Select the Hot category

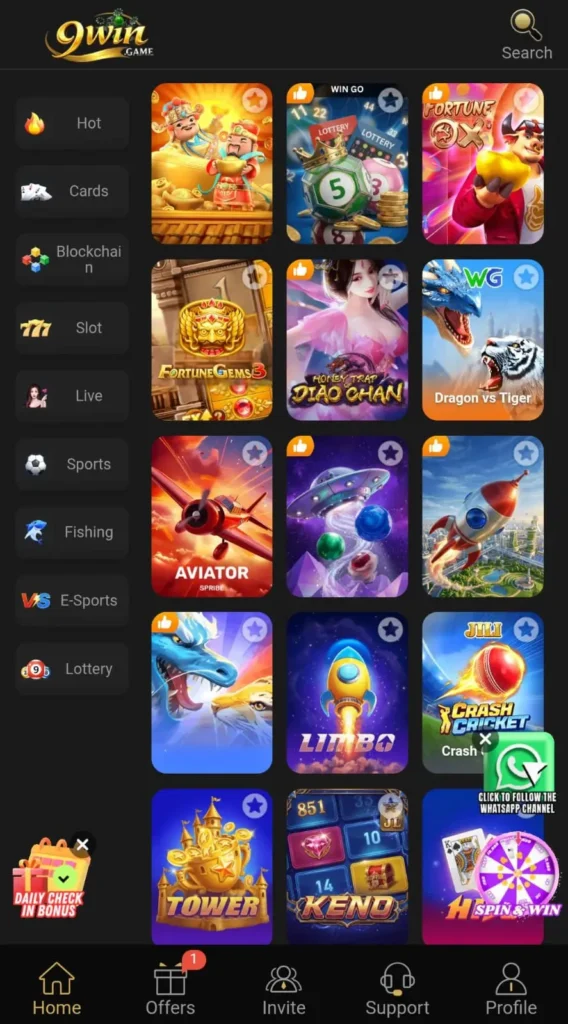(72, 123)
